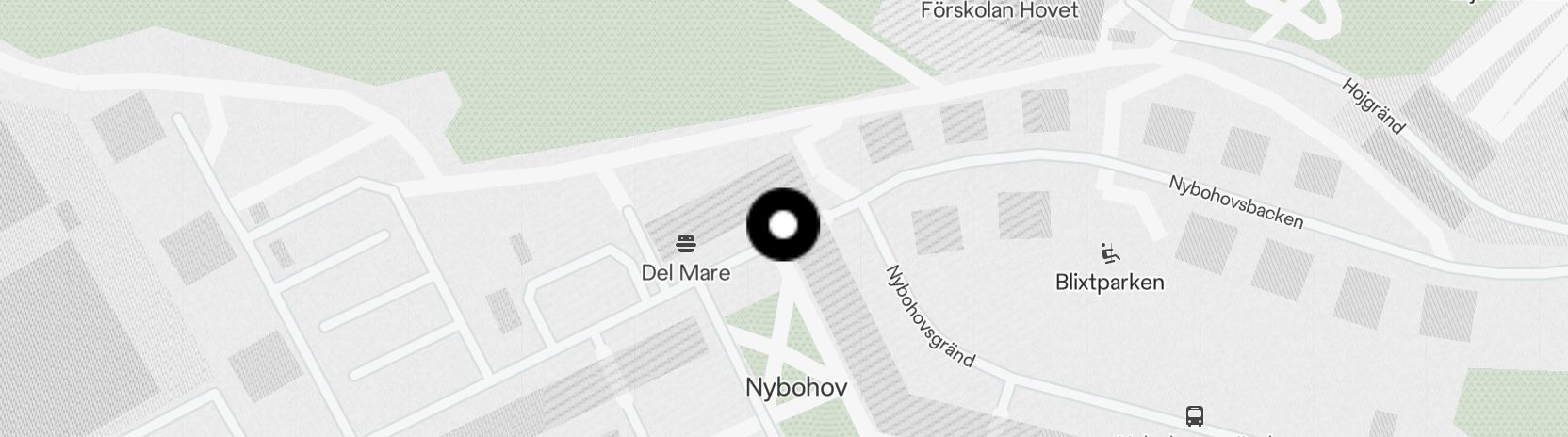Image resolution: width=1568 pixels, height=437 pixels.
Task: Select the Blixtparken playground marker
Action: coord(1110,253)
